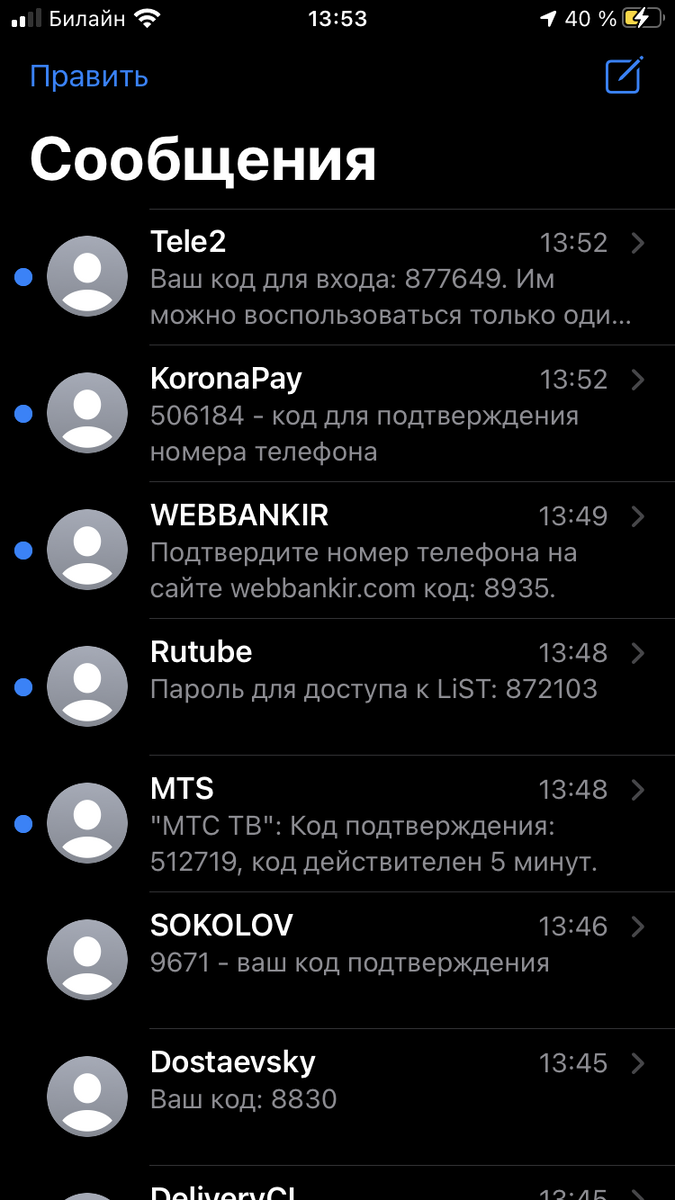Tap the Править edit button
Screen dimensions: 675x1200
coord(89,77)
